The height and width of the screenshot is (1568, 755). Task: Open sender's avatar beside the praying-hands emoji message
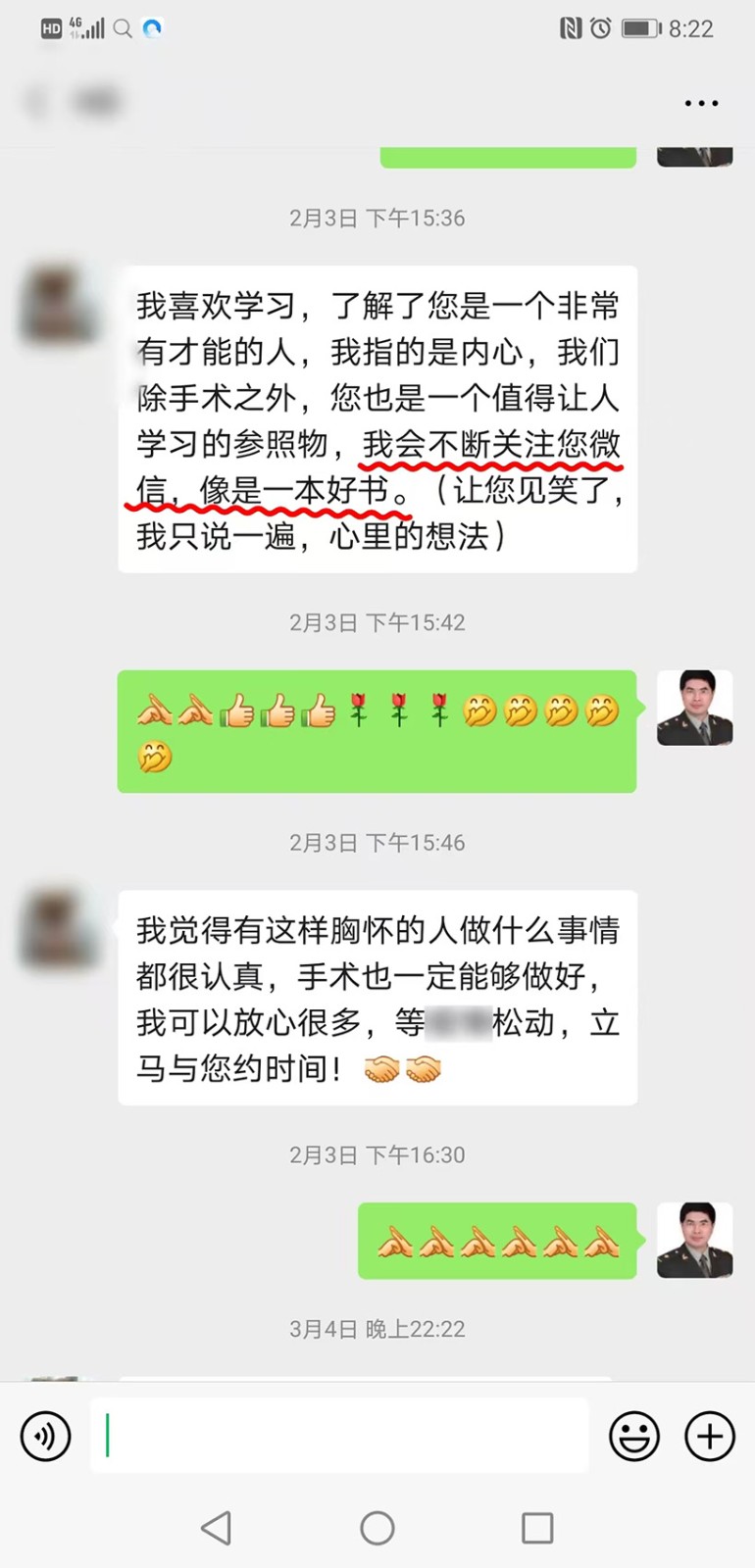point(694,1240)
